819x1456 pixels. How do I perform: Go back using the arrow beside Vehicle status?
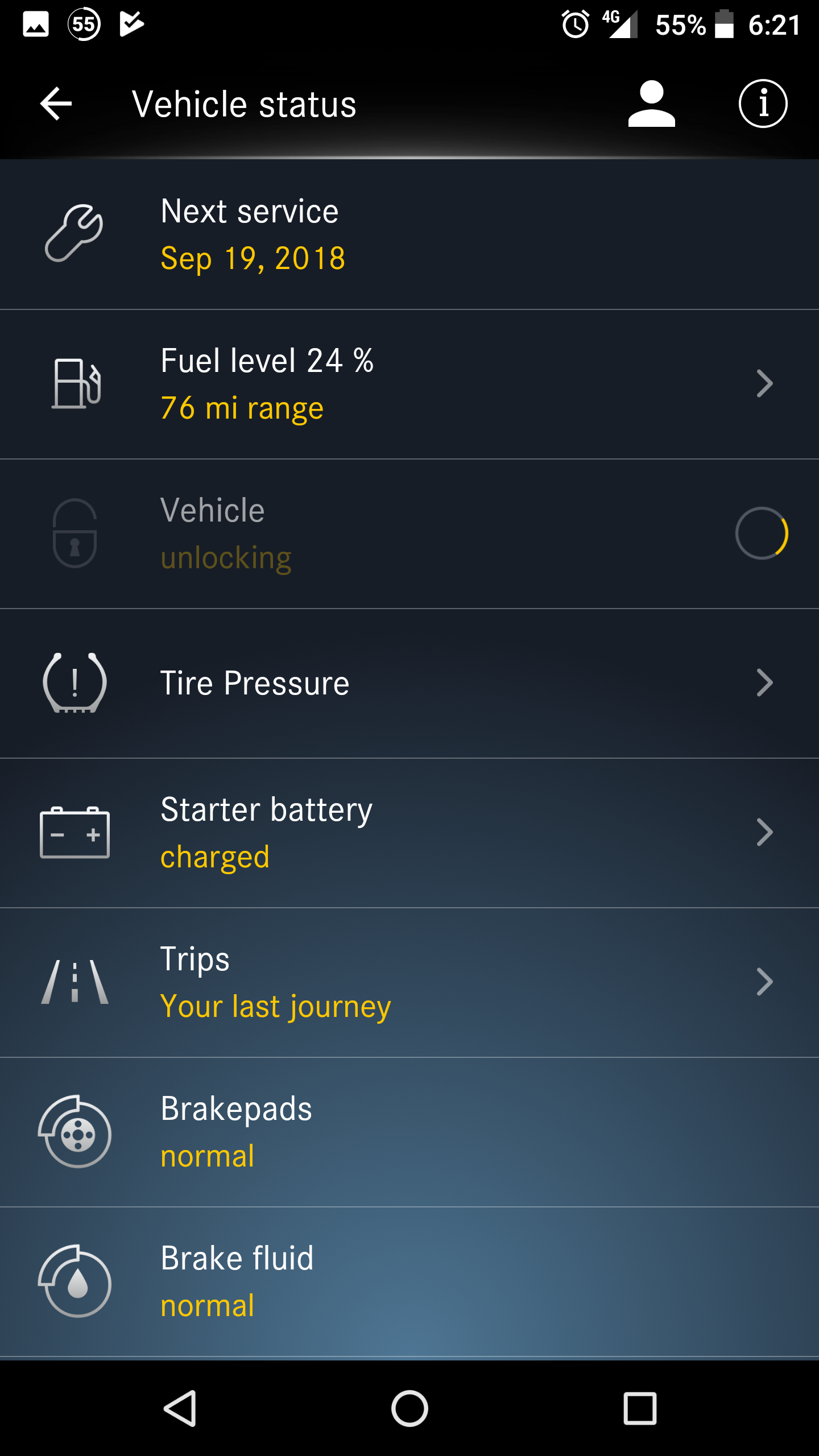pyautogui.click(x=56, y=104)
